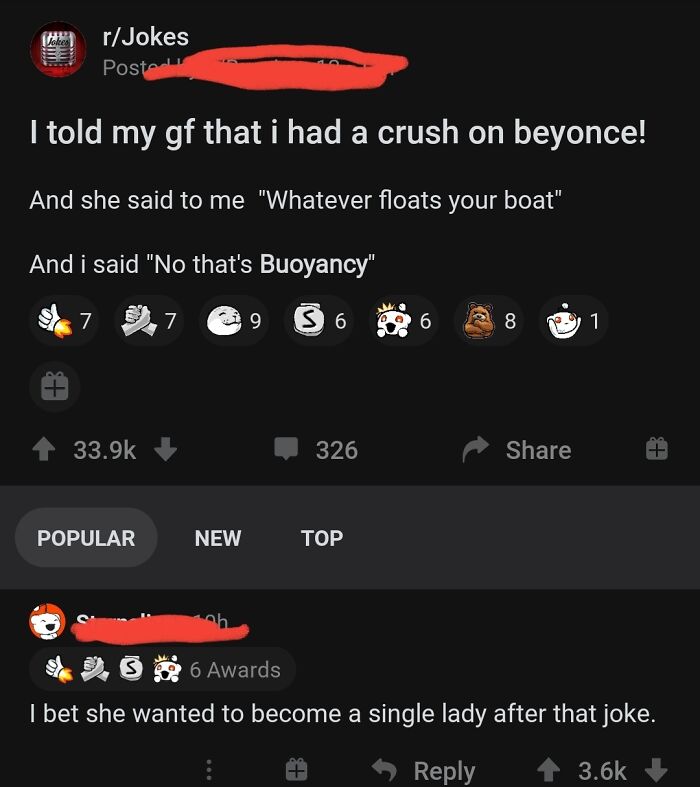View the comment's 6 Awards
Image resolution: width=700 pixels, height=787 pixels.
pos(163,669)
